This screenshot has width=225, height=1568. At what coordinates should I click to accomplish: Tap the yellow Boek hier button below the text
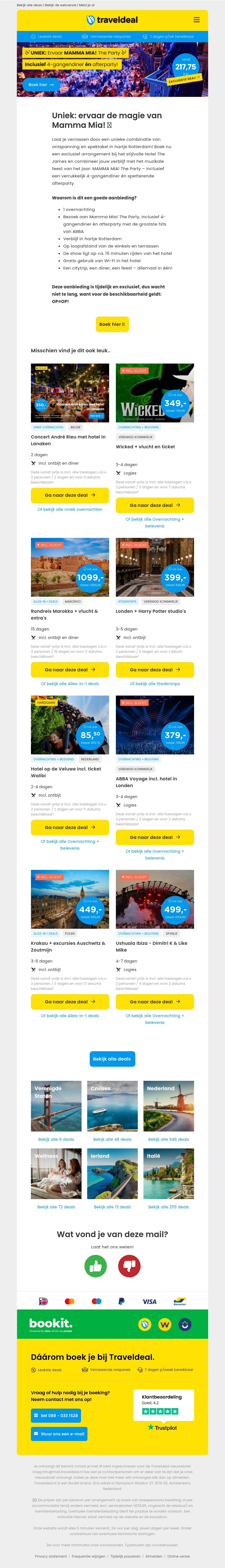pos(112,324)
